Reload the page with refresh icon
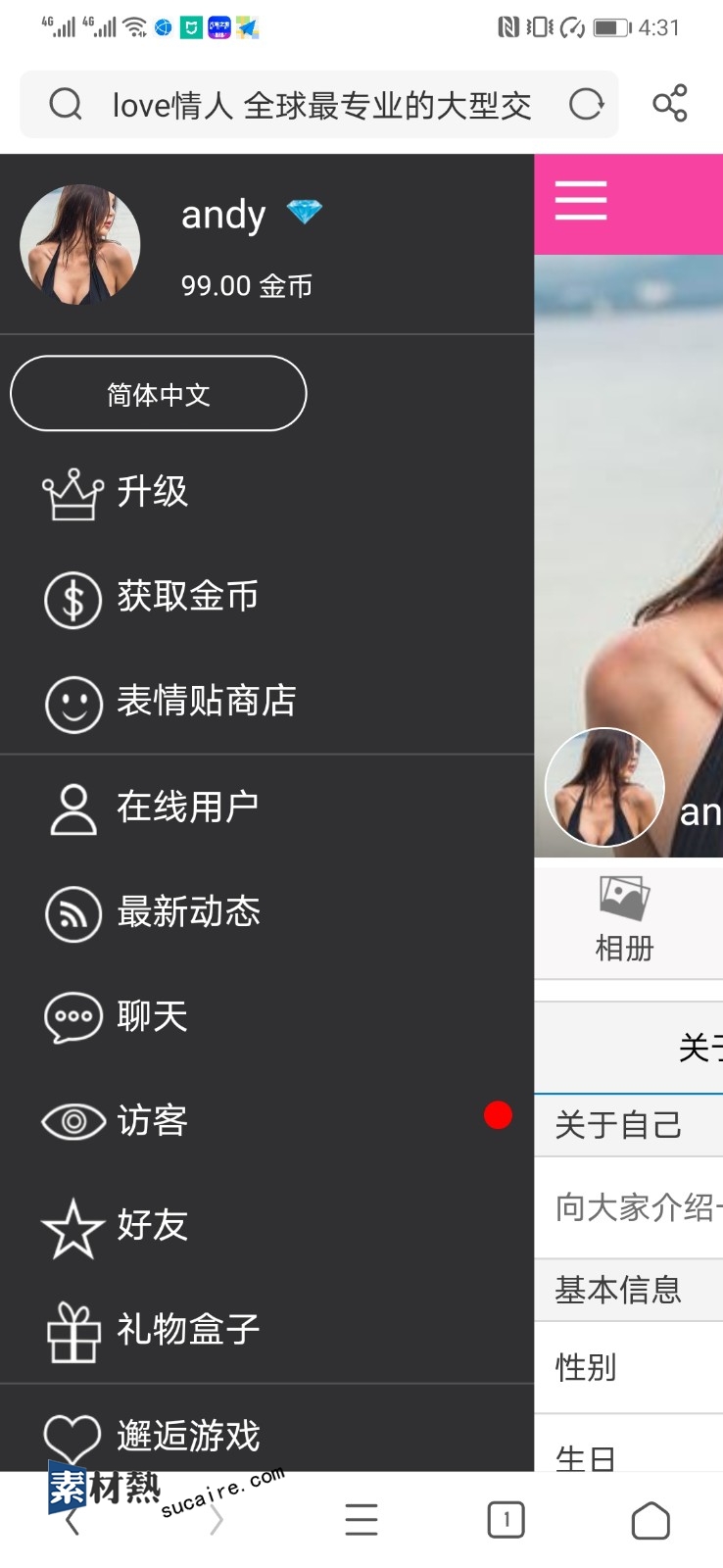Viewport: 723px width, 1568px height. coord(586,104)
